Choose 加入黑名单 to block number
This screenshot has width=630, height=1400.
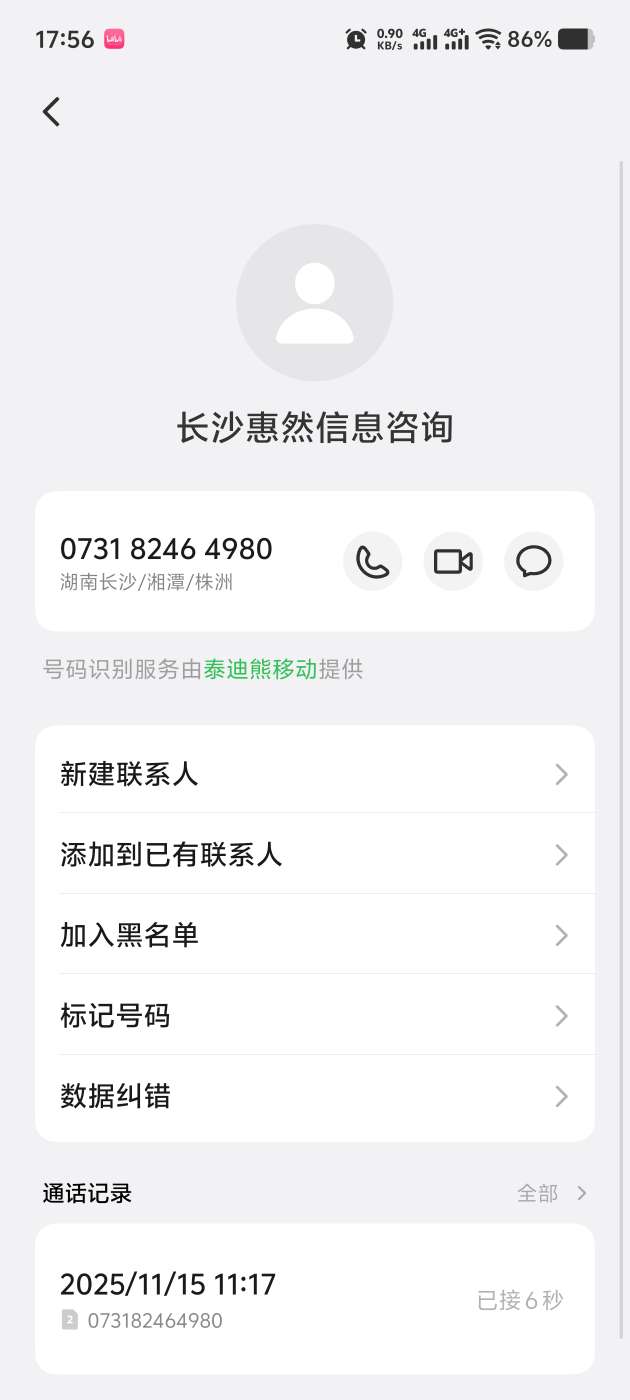(314, 935)
